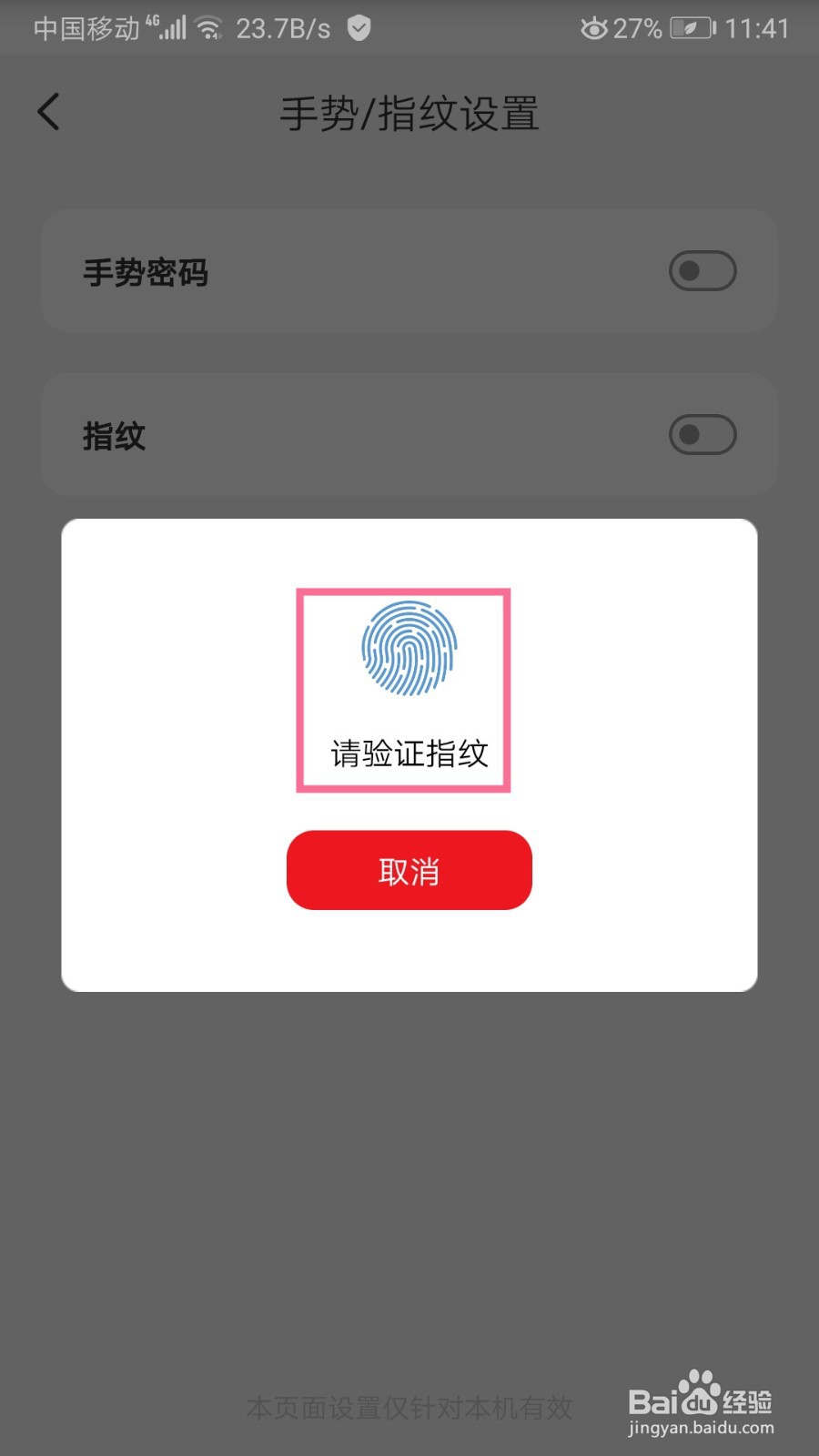Tap the eye protection mode icon
This screenshot has width=819, height=1456.
click(x=593, y=28)
